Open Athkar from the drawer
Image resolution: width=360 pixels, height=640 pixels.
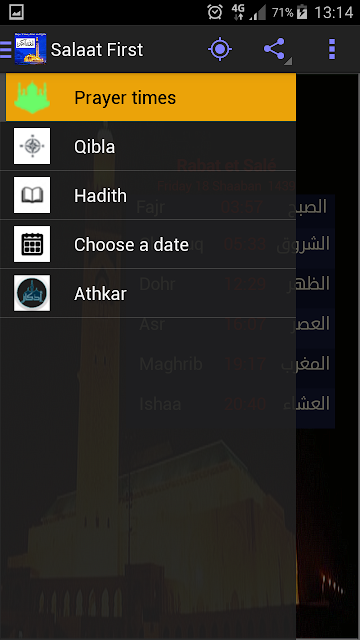[x=148, y=293]
